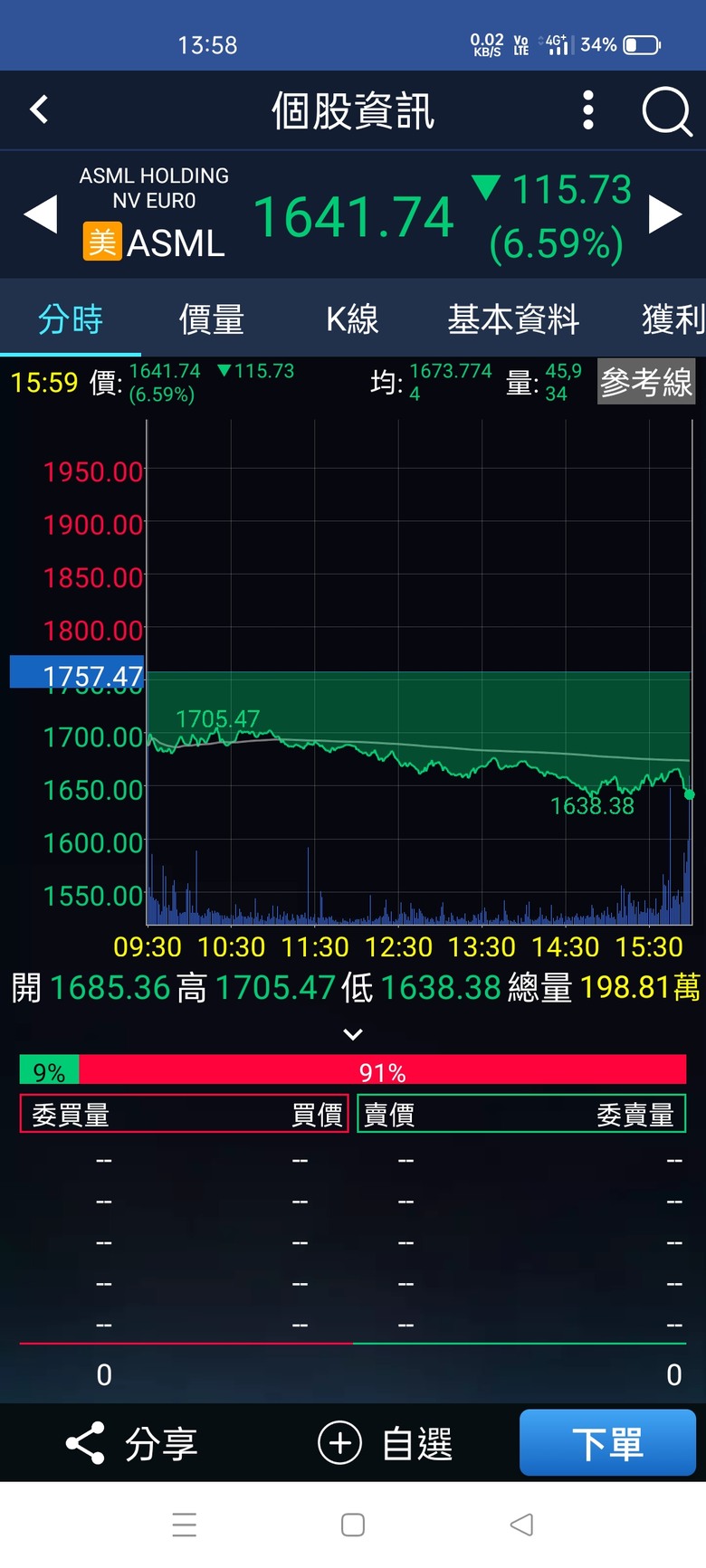Add ASML to 自選 watchlist
The width and height of the screenshot is (706, 1568).
point(386,1443)
